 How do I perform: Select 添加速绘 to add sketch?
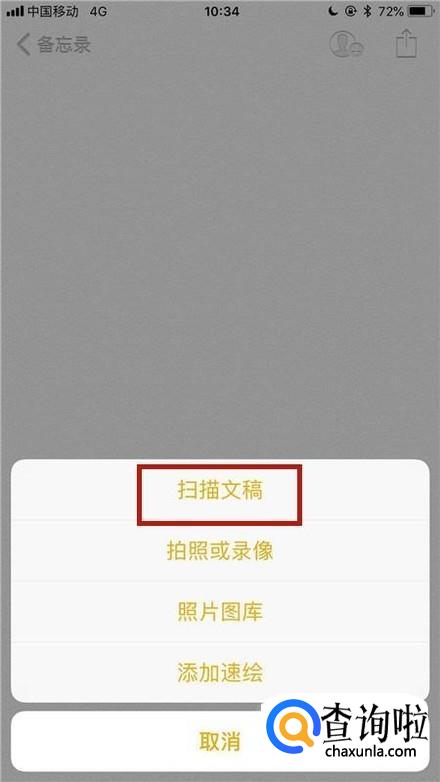click(x=220, y=673)
